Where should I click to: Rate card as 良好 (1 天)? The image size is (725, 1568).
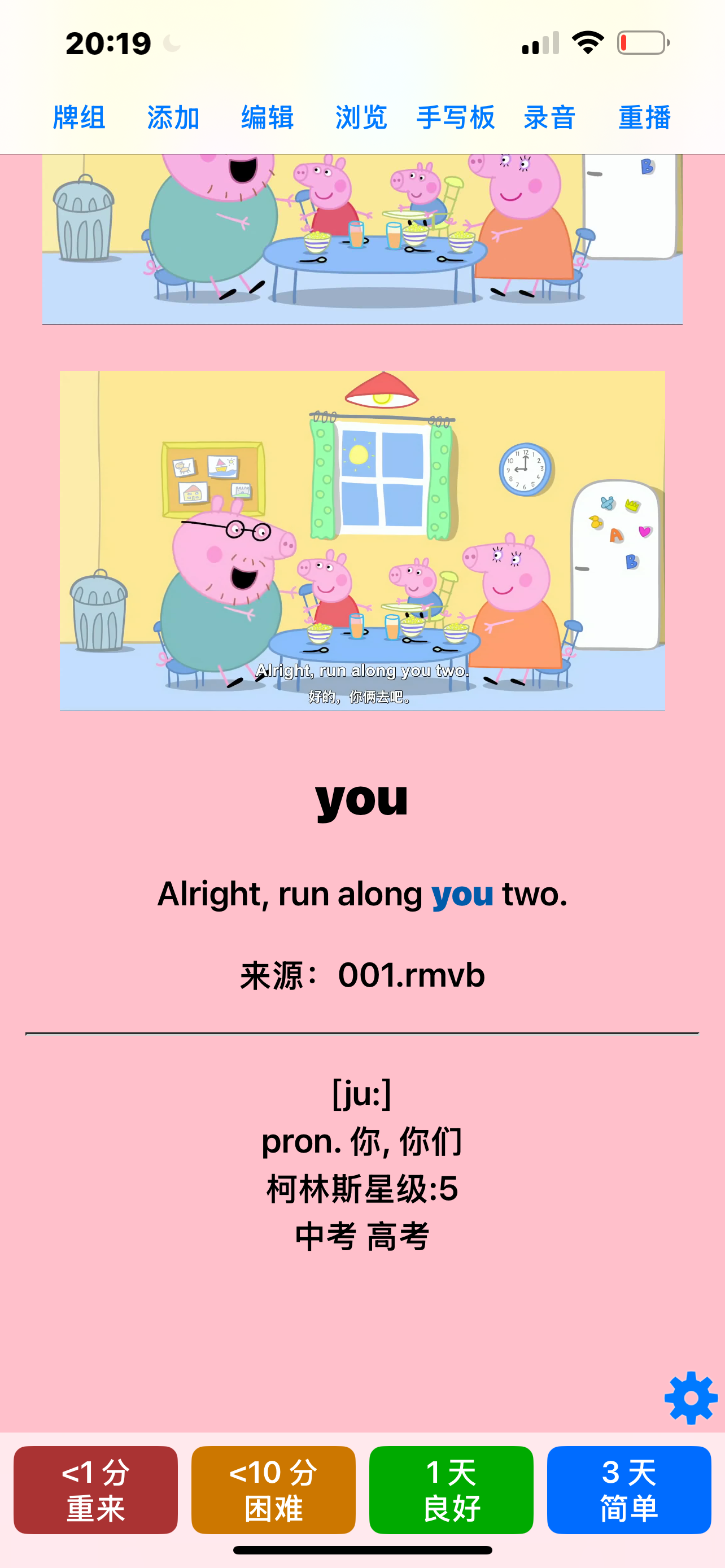click(x=451, y=1490)
